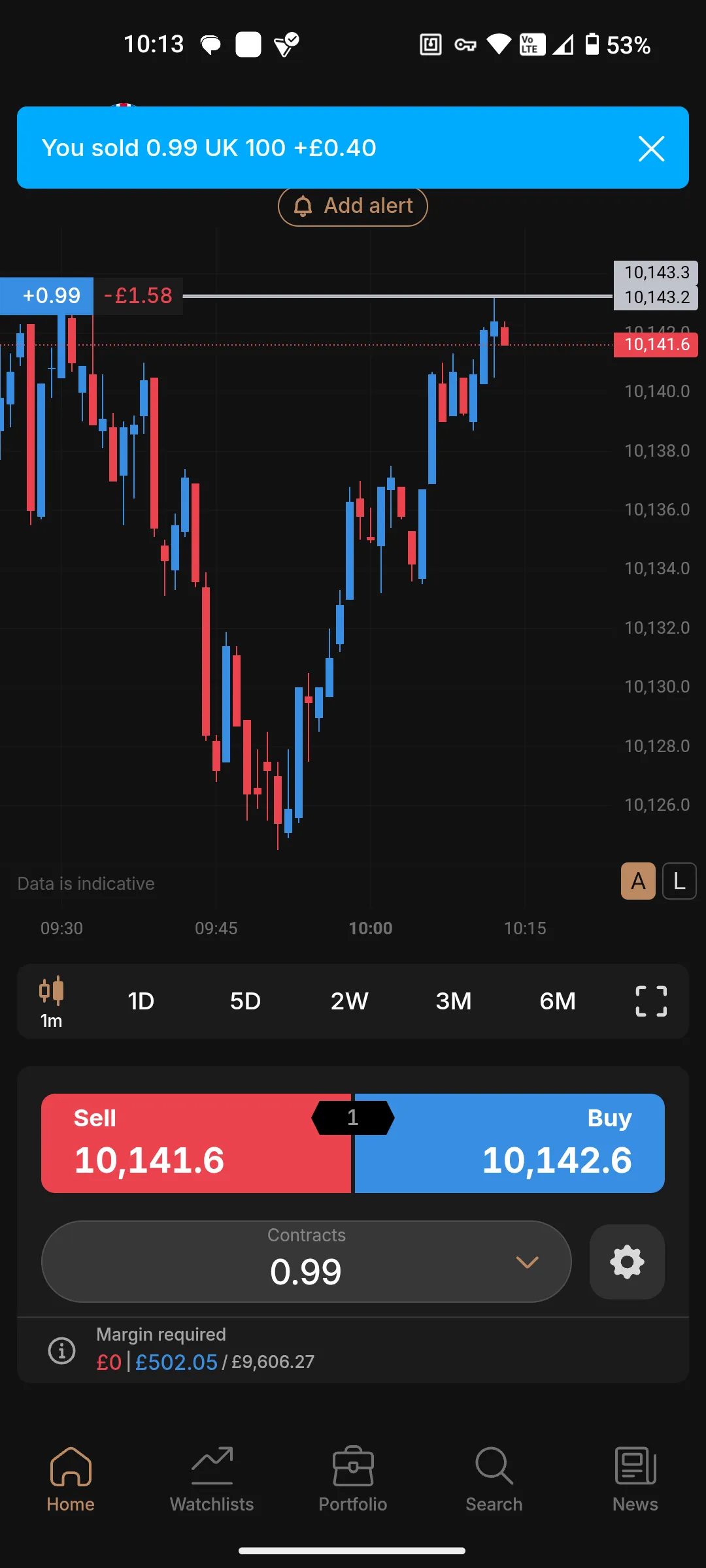
Task: Switch chart to 1D timeframe
Action: click(x=141, y=1001)
